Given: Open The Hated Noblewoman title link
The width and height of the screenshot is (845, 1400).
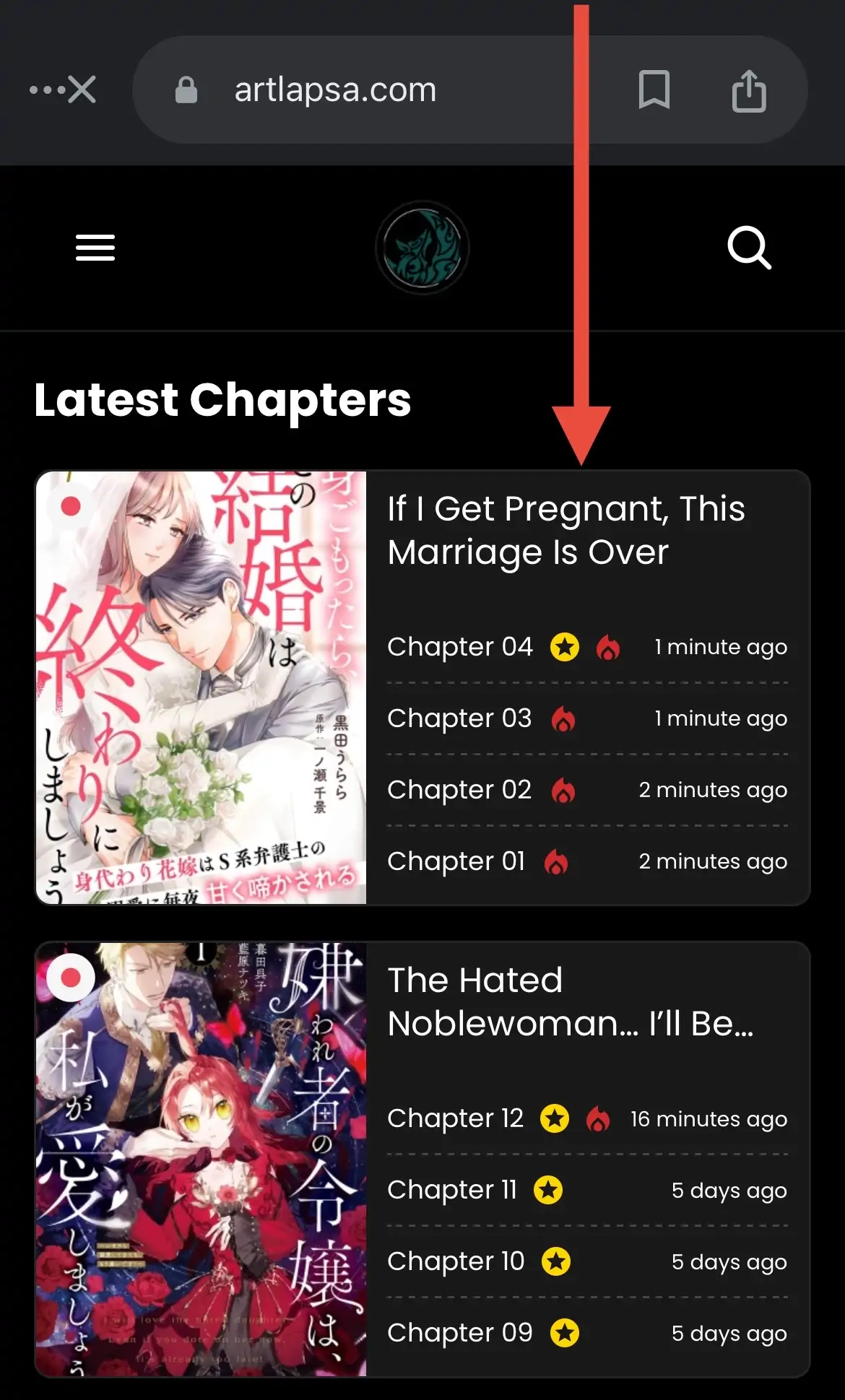Looking at the screenshot, I should [x=569, y=1001].
